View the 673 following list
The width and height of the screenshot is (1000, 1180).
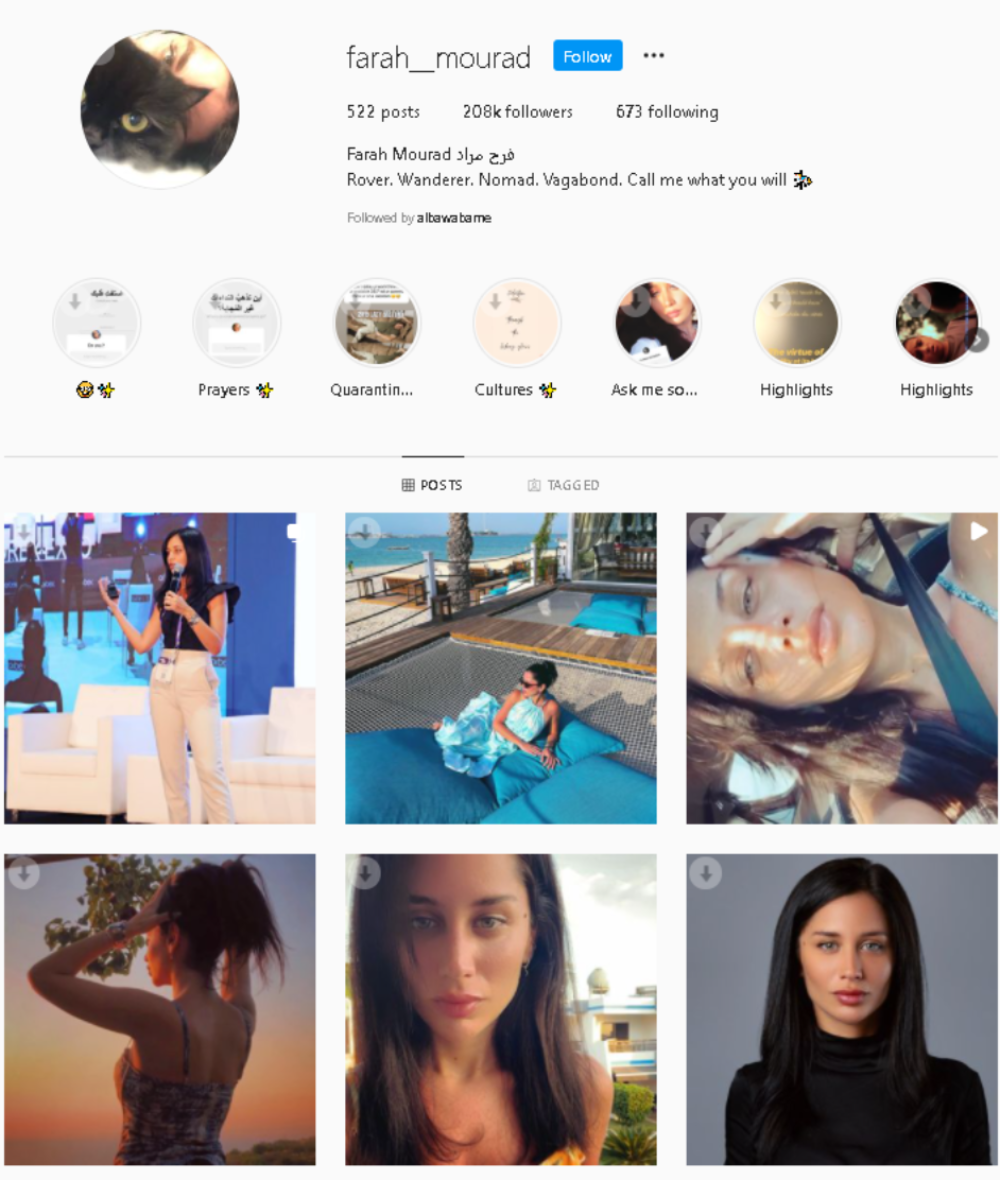[666, 112]
